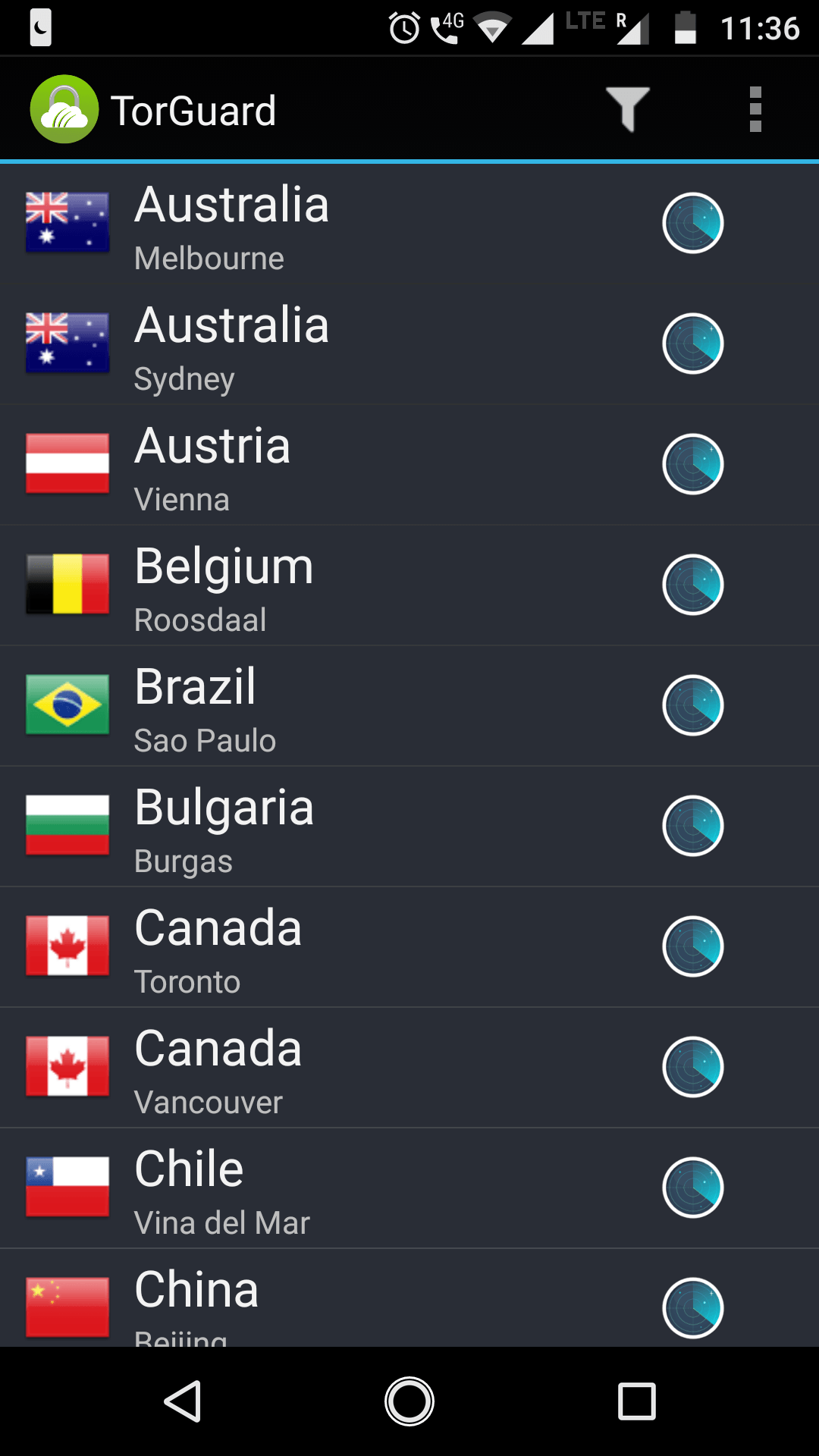This screenshot has height=1456, width=819.
Task: Select the Chile Vina del Mar server
Action: click(x=303, y=1188)
